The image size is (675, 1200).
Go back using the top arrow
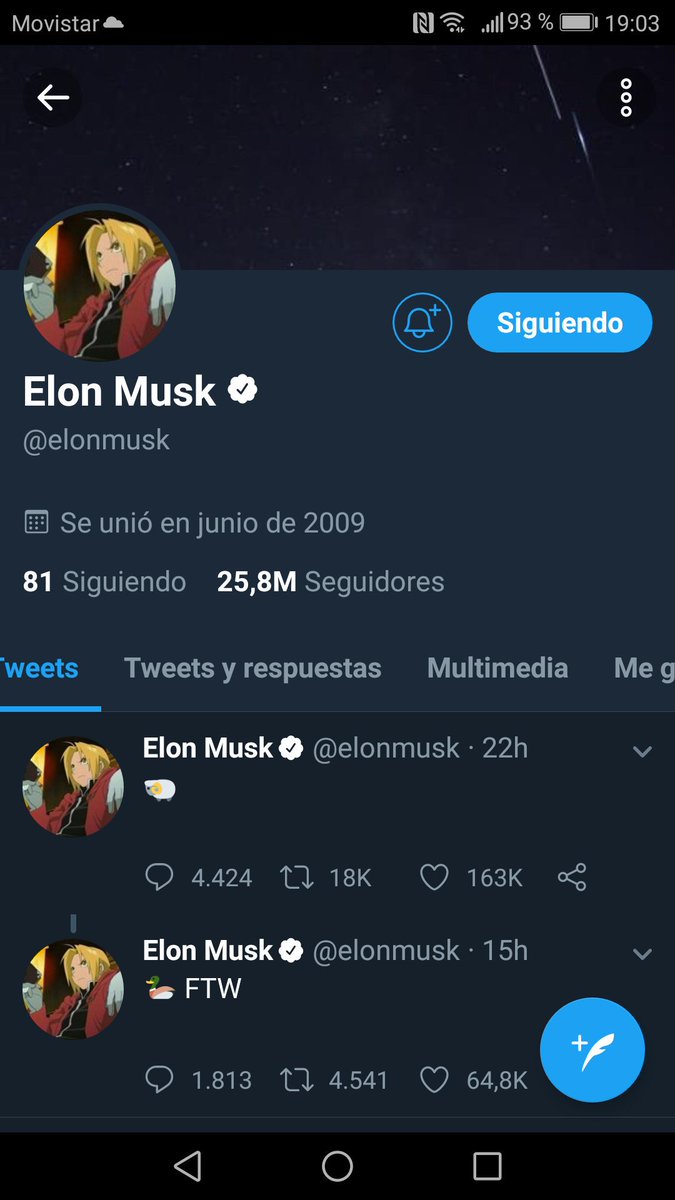click(x=53, y=97)
